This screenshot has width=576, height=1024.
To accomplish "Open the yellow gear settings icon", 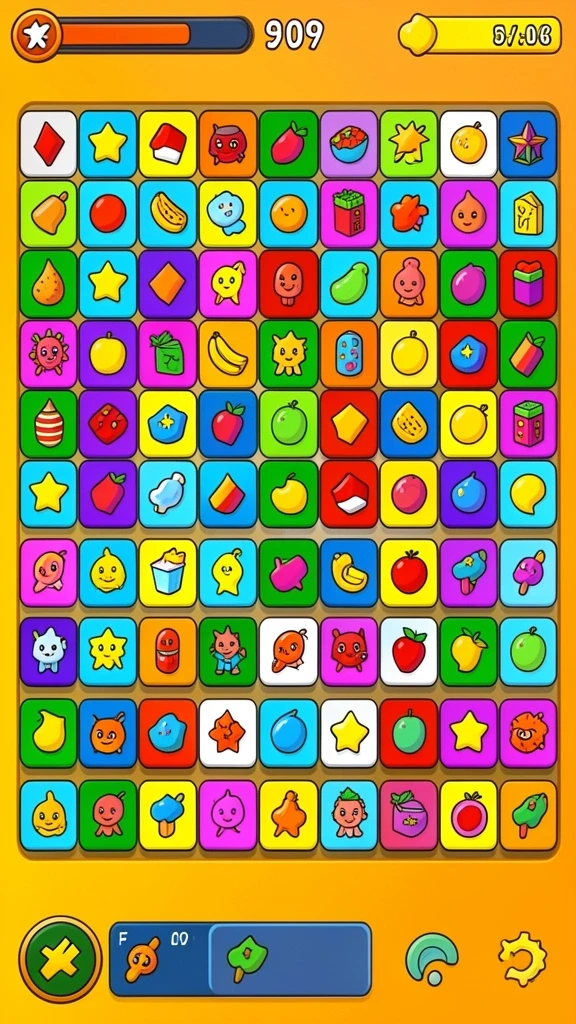I will point(522,959).
